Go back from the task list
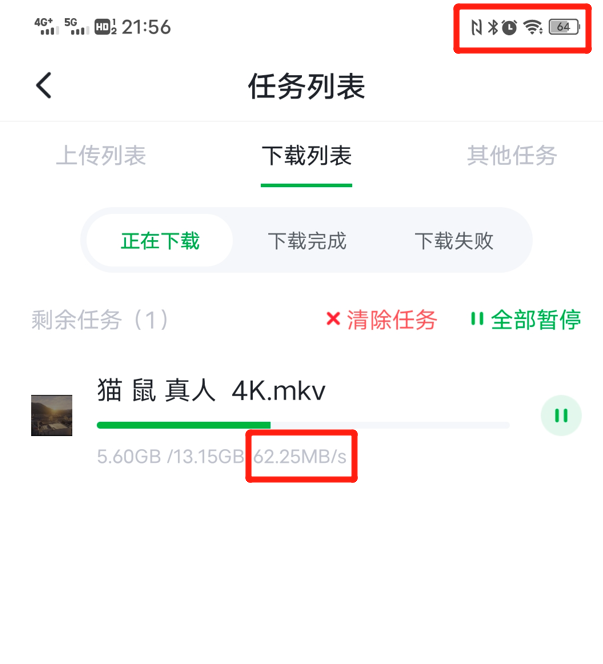This screenshot has width=603, height=664. point(44,86)
